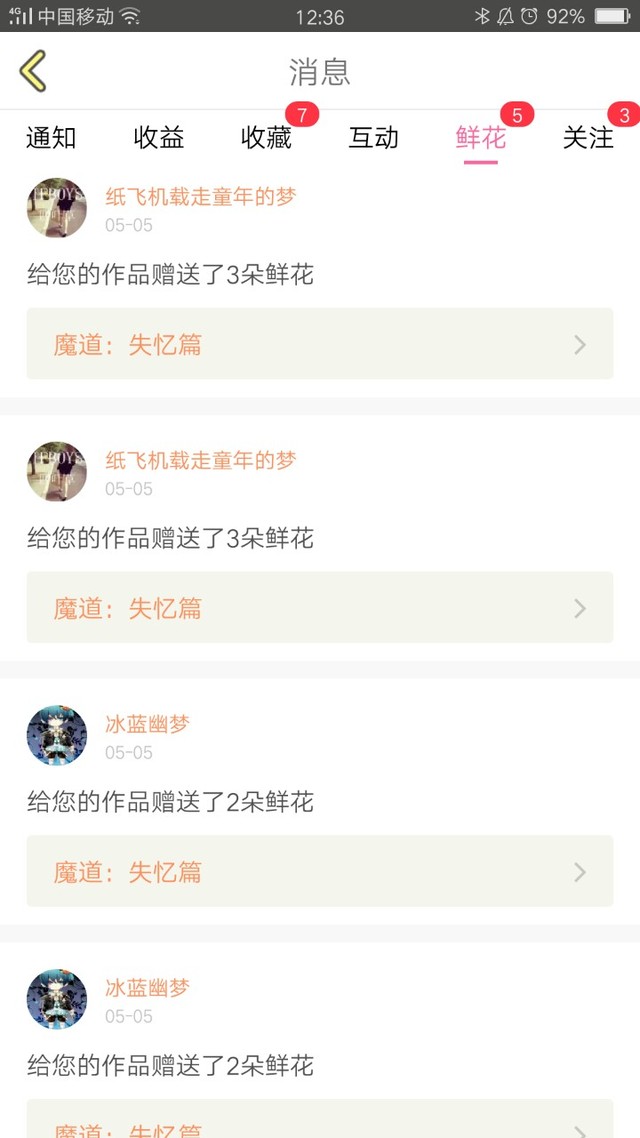
Task: Select the 鲜花 tab
Action: click(x=481, y=138)
